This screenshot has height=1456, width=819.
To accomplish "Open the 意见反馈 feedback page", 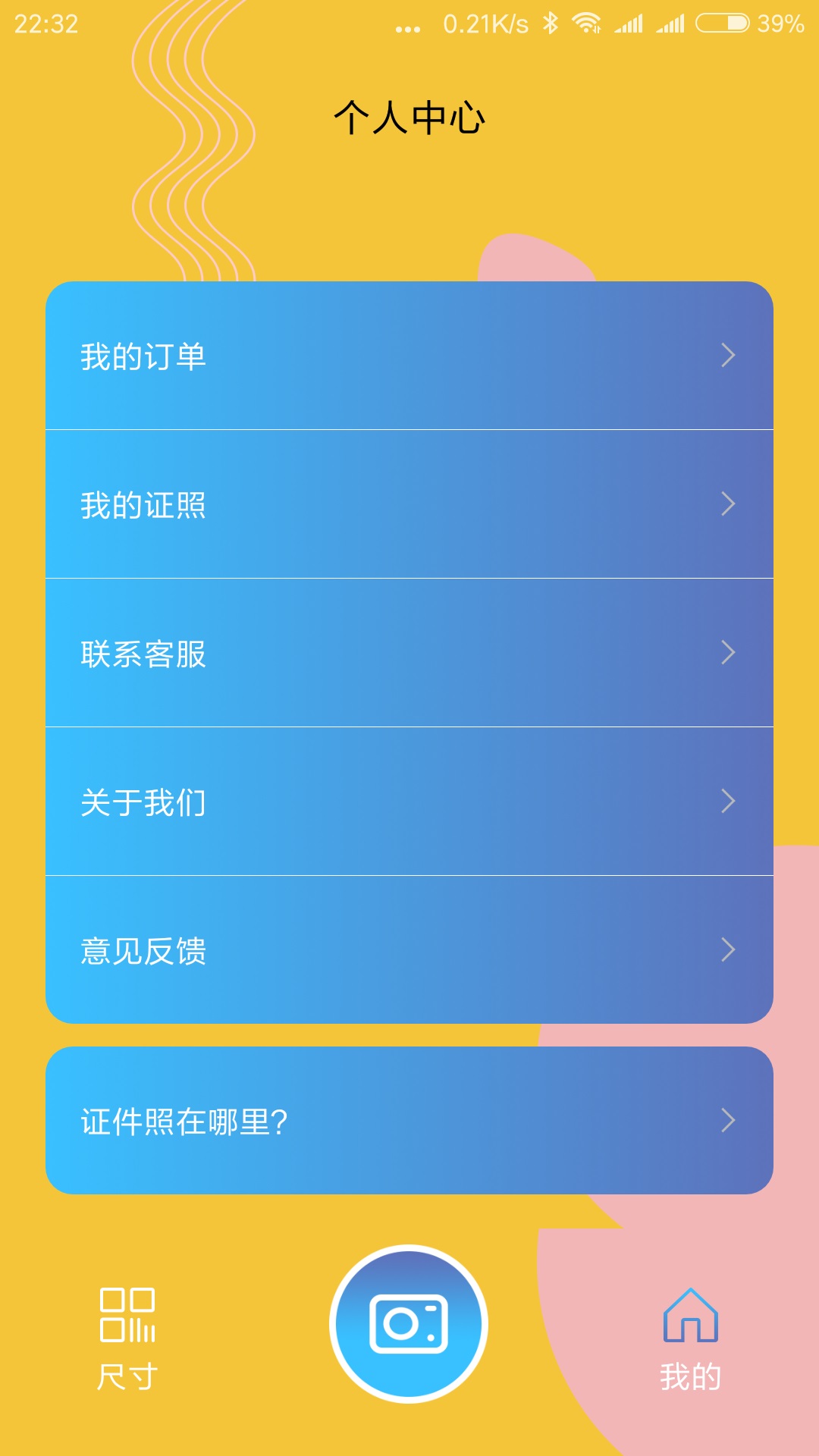I will (x=303, y=949).
